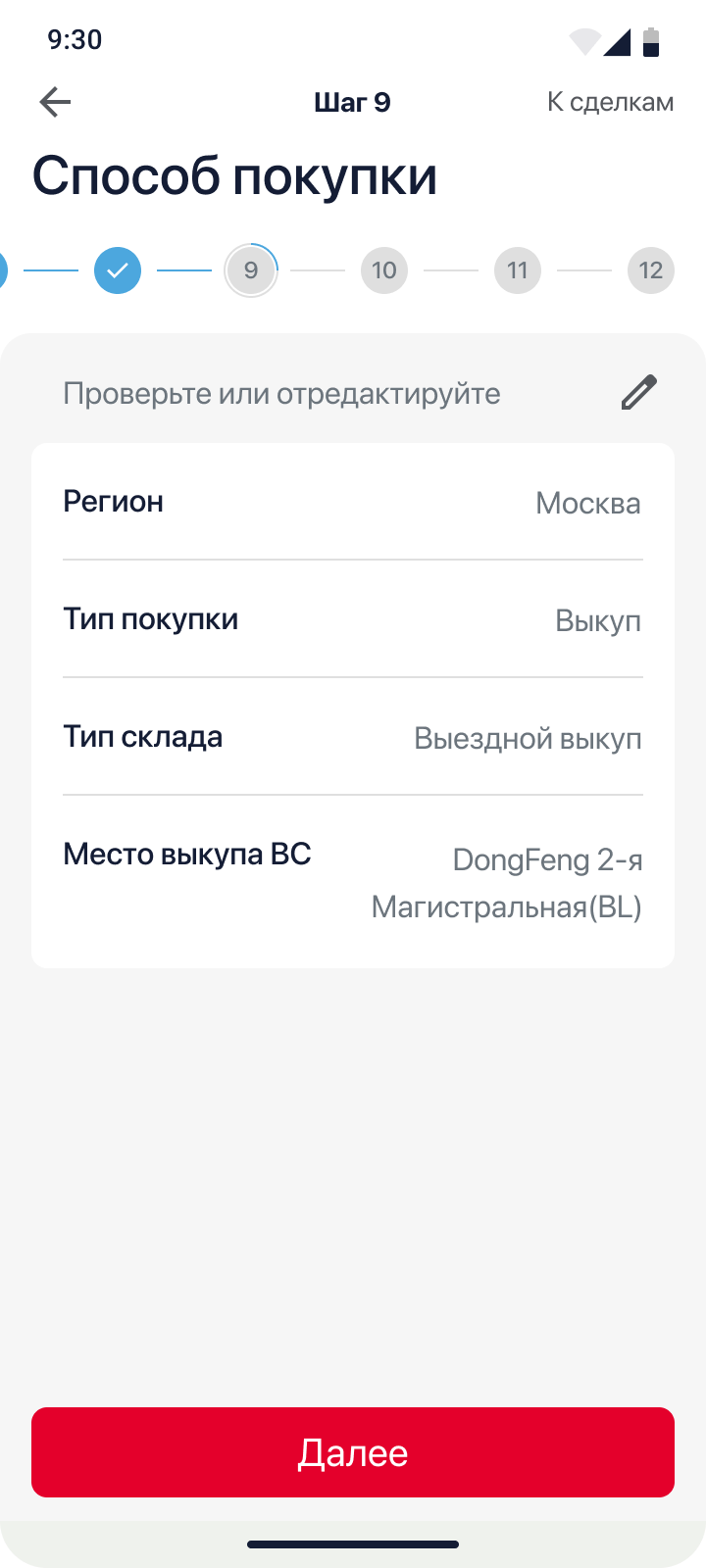706x1568 pixels.
Task: Go back using the arrow icon
Action: (55, 102)
